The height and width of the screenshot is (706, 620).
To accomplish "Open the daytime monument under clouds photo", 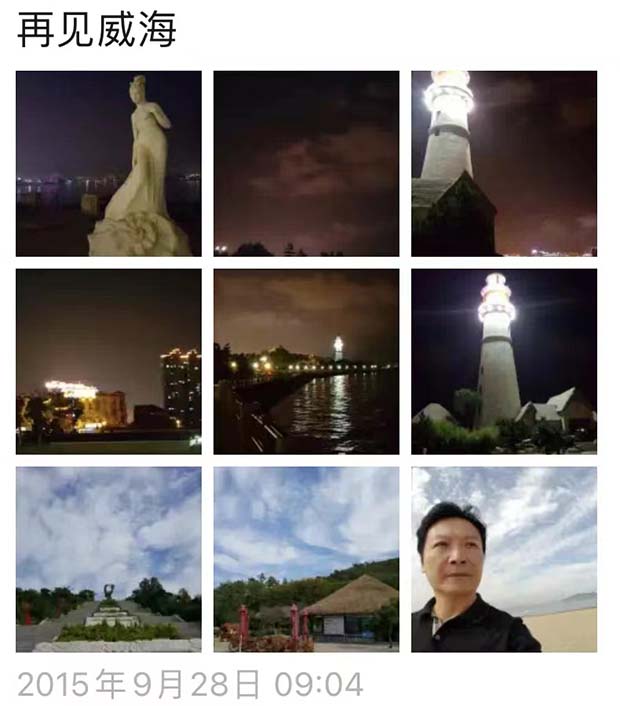I will [x=108, y=559].
